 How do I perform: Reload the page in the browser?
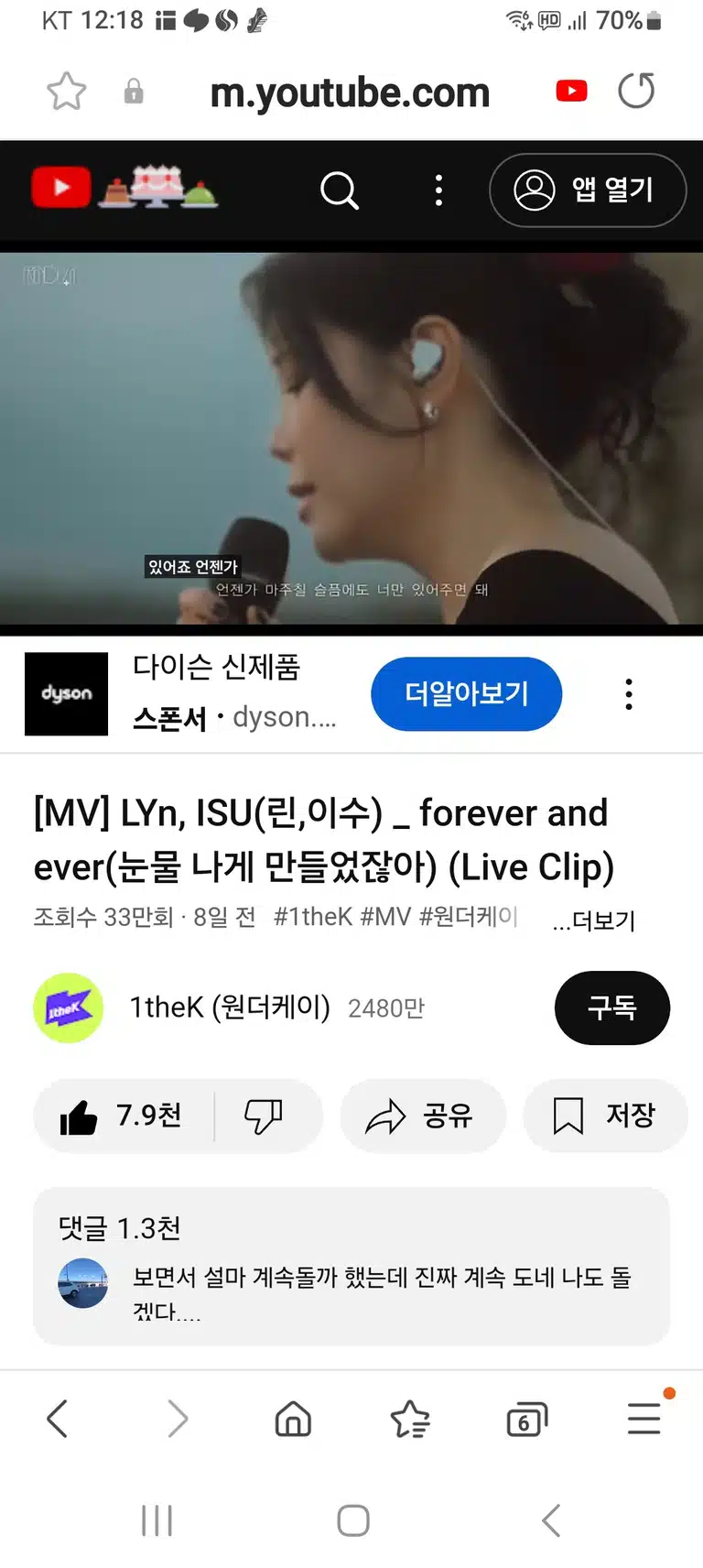coord(636,91)
